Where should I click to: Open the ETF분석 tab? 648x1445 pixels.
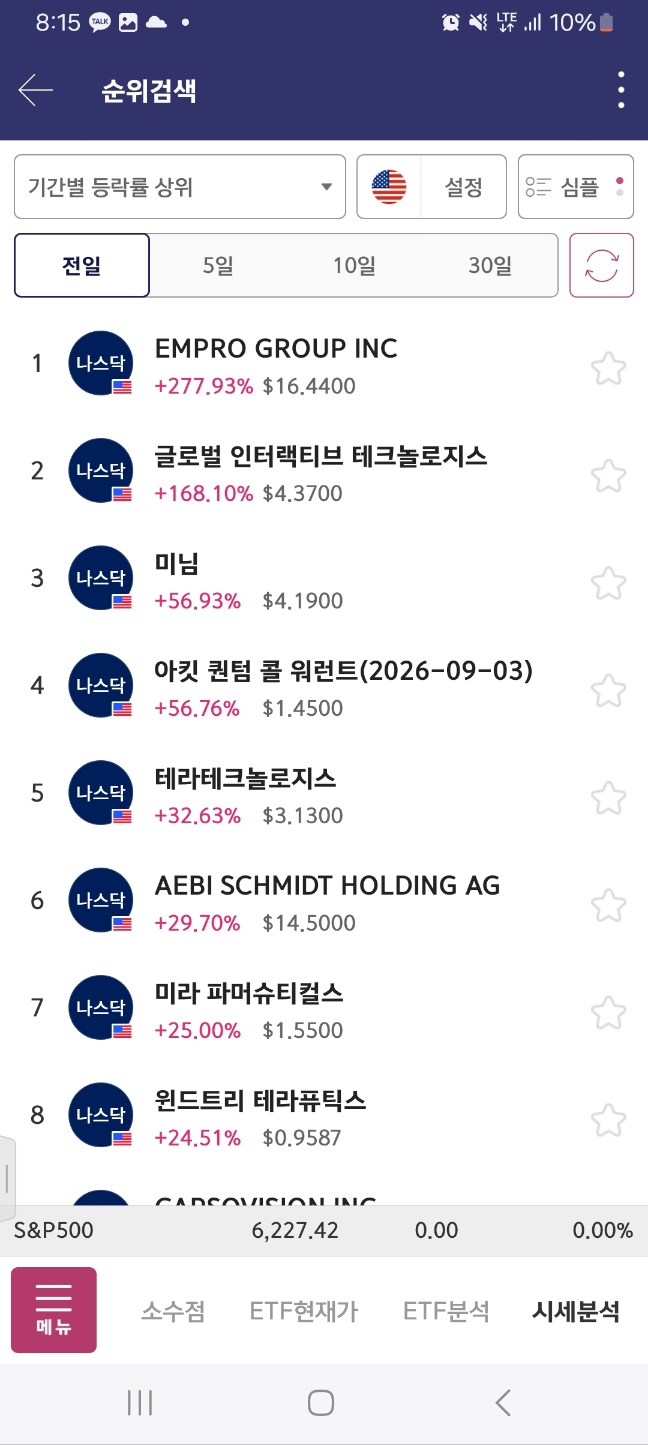pyautogui.click(x=446, y=1311)
